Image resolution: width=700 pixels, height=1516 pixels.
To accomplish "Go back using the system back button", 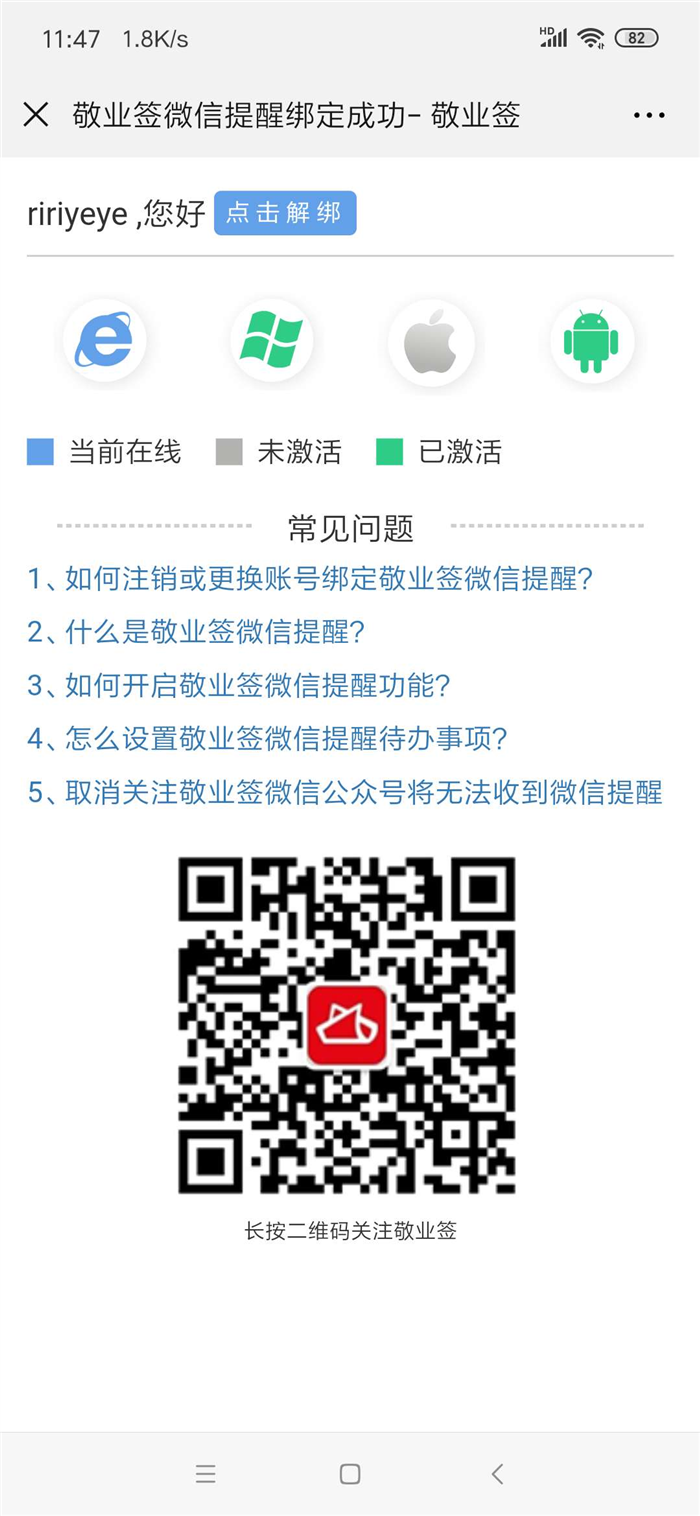I will point(497,1473).
